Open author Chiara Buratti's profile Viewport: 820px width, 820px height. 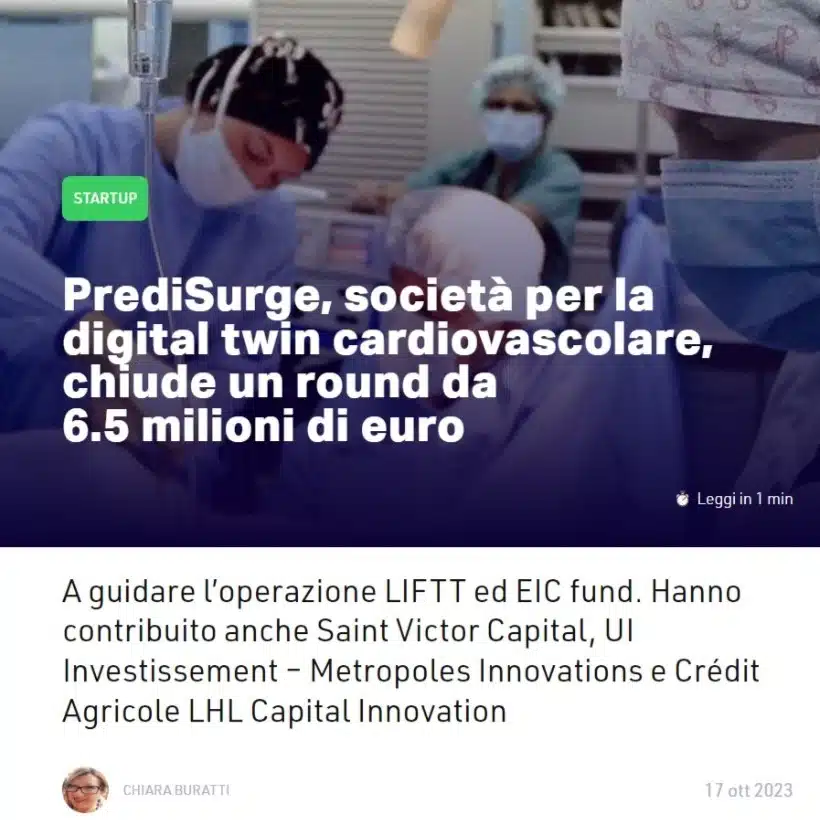point(176,790)
